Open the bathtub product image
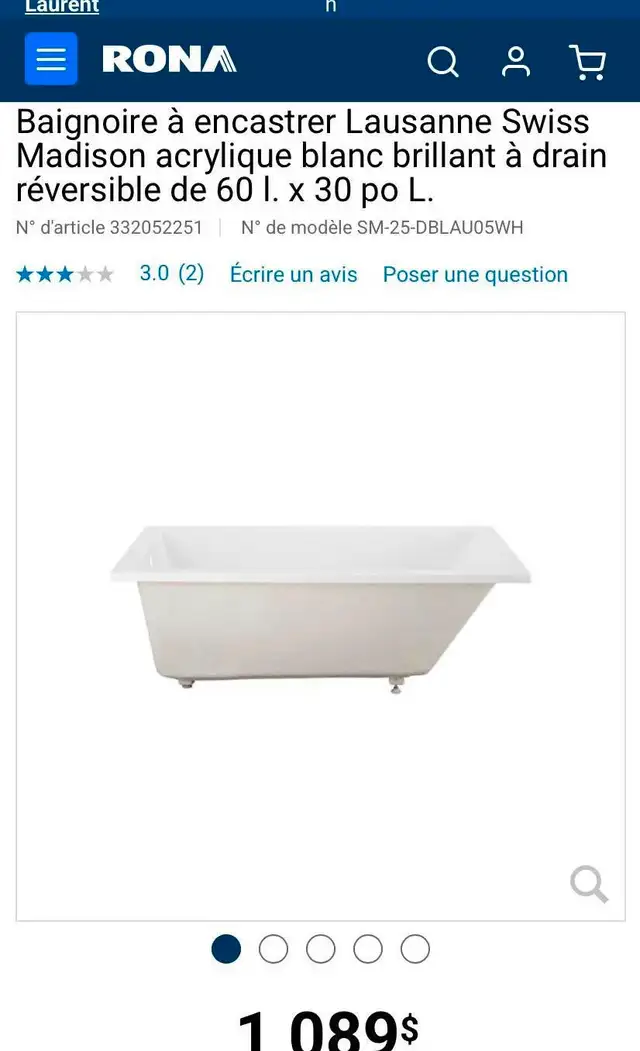 320,609
